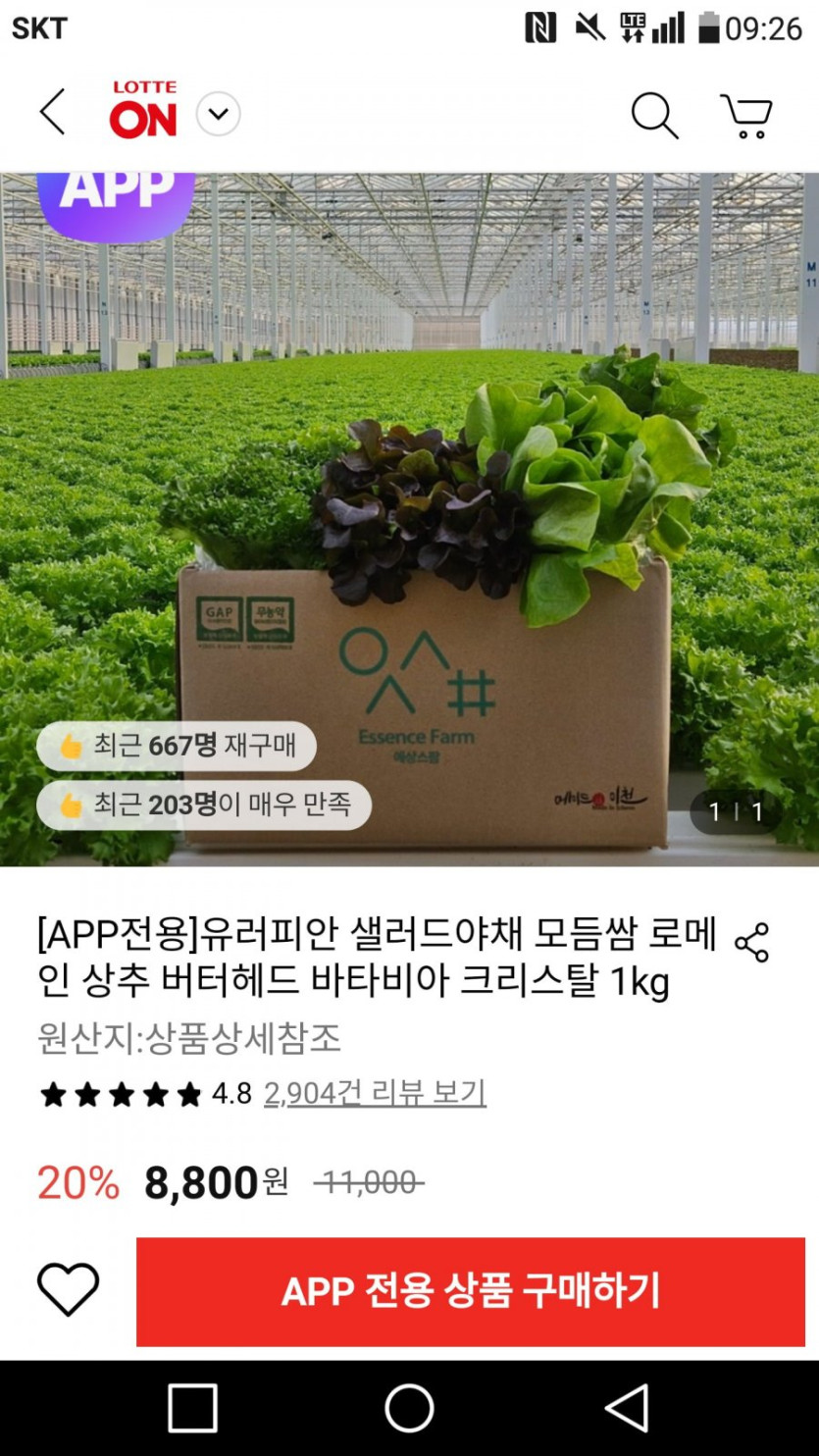The height and width of the screenshot is (1456, 819).
Task: Share this salad vegetable product
Action: tap(752, 942)
